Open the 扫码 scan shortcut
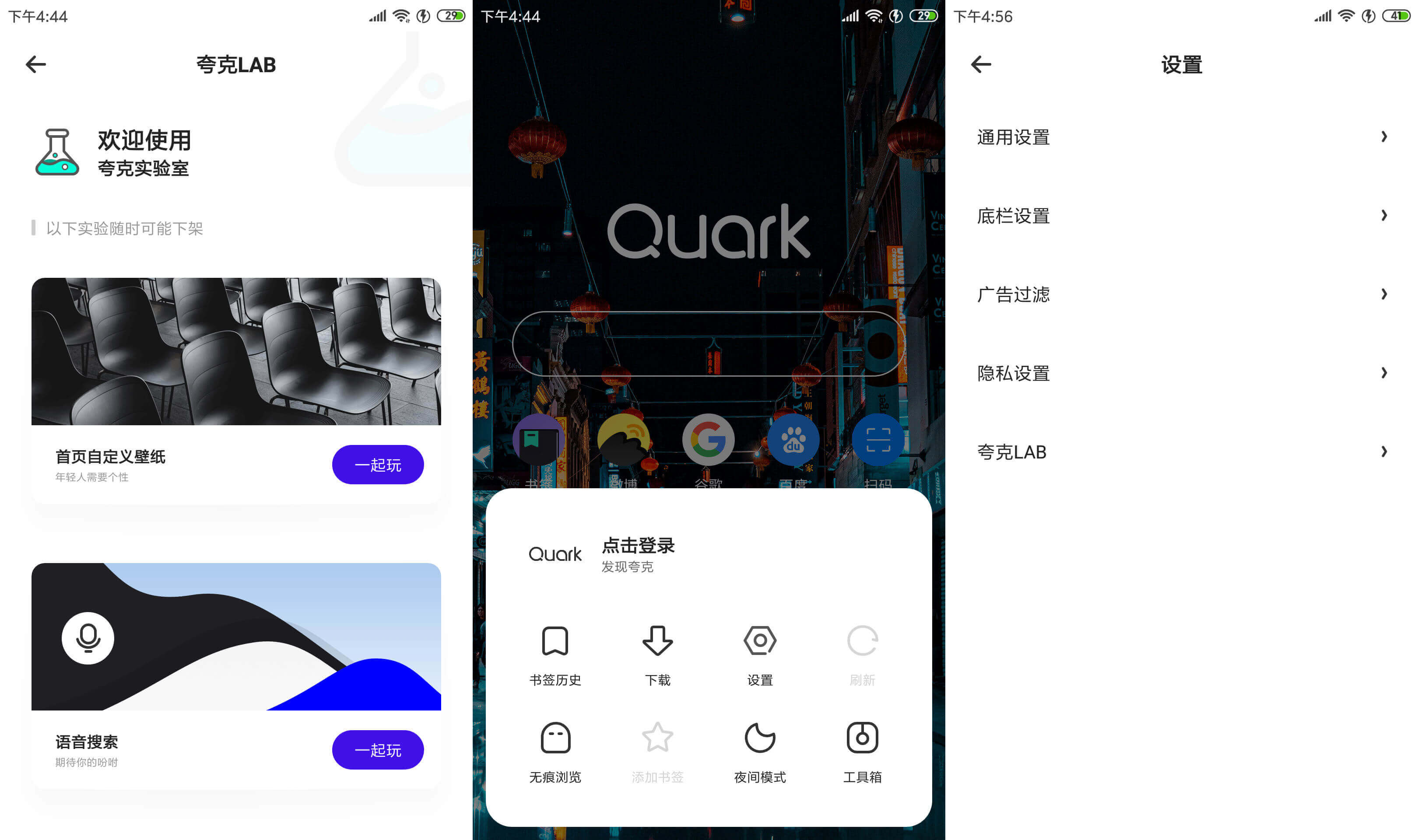The height and width of the screenshot is (840, 1418). (x=878, y=441)
